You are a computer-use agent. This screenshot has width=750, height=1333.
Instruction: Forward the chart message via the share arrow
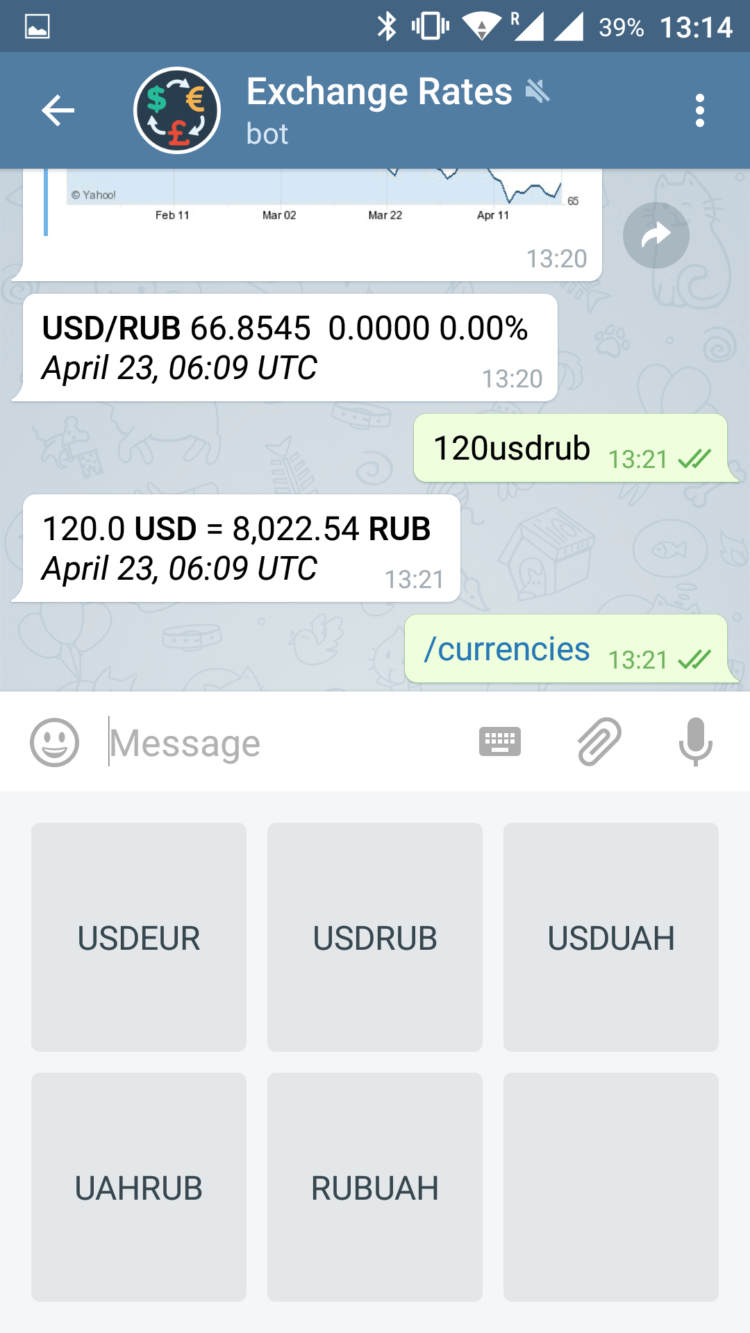coord(656,235)
